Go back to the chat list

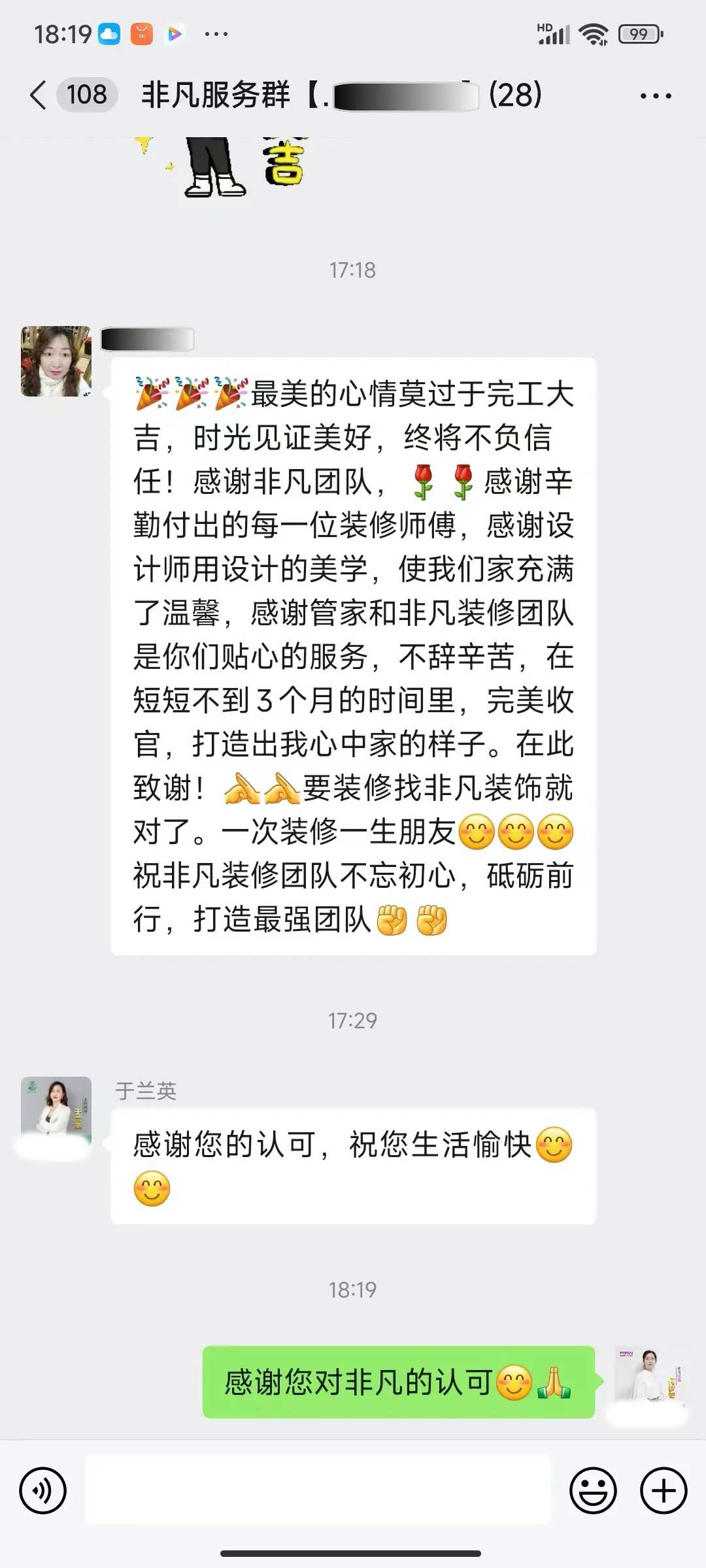[x=39, y=95]
